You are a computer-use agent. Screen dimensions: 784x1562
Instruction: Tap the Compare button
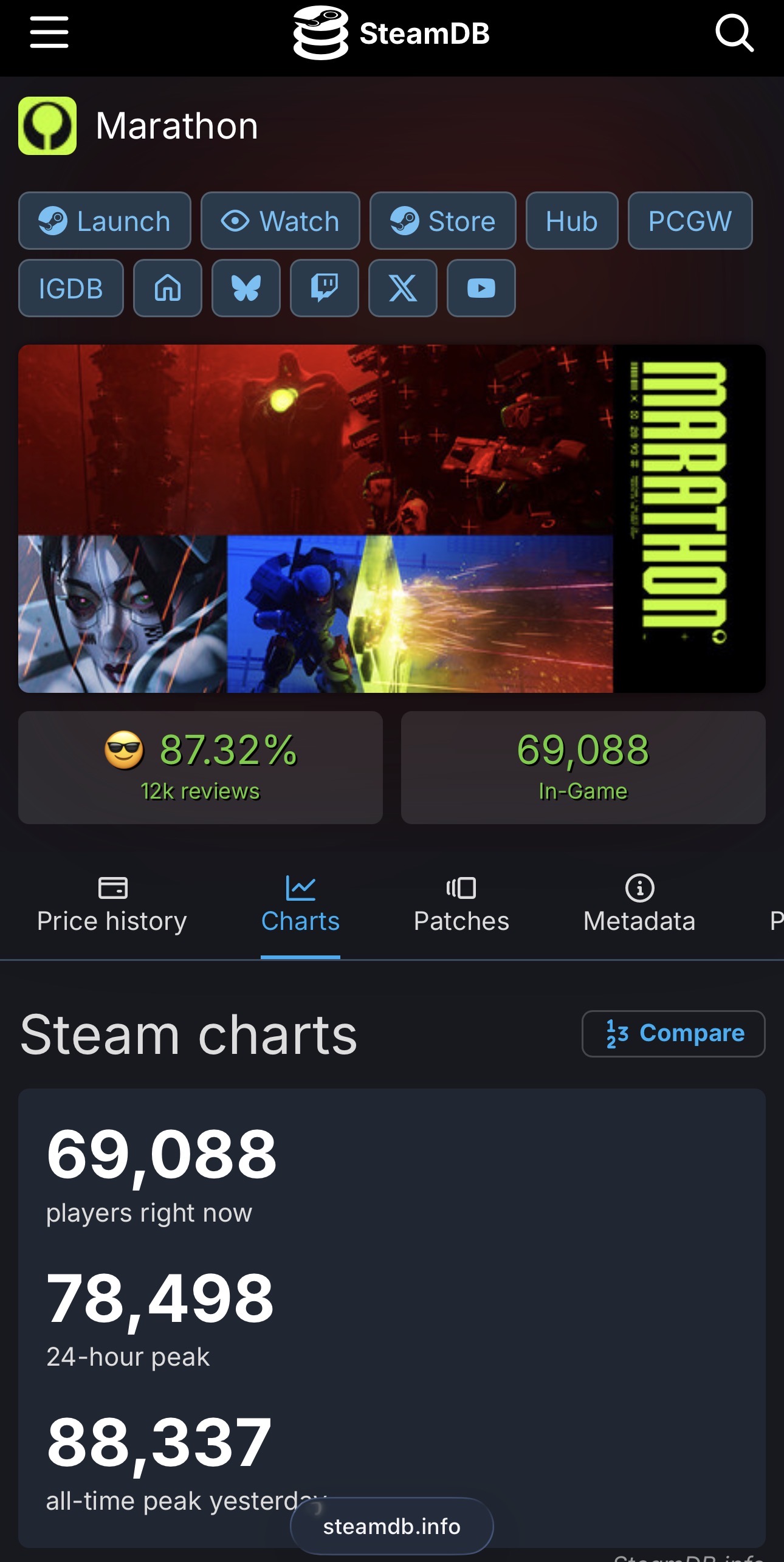point(673,1033)
